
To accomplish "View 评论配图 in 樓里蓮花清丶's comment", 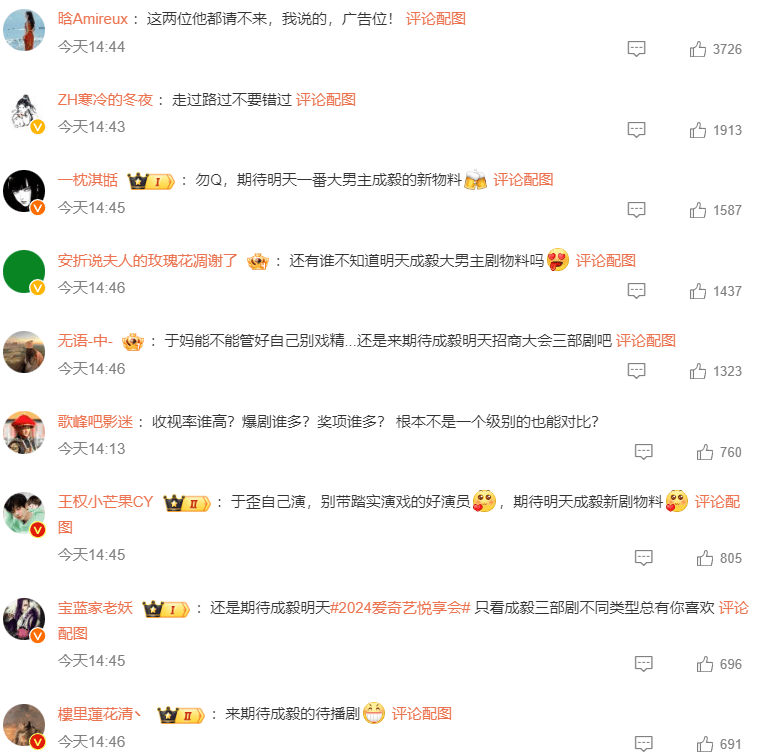I will [421, 714].
